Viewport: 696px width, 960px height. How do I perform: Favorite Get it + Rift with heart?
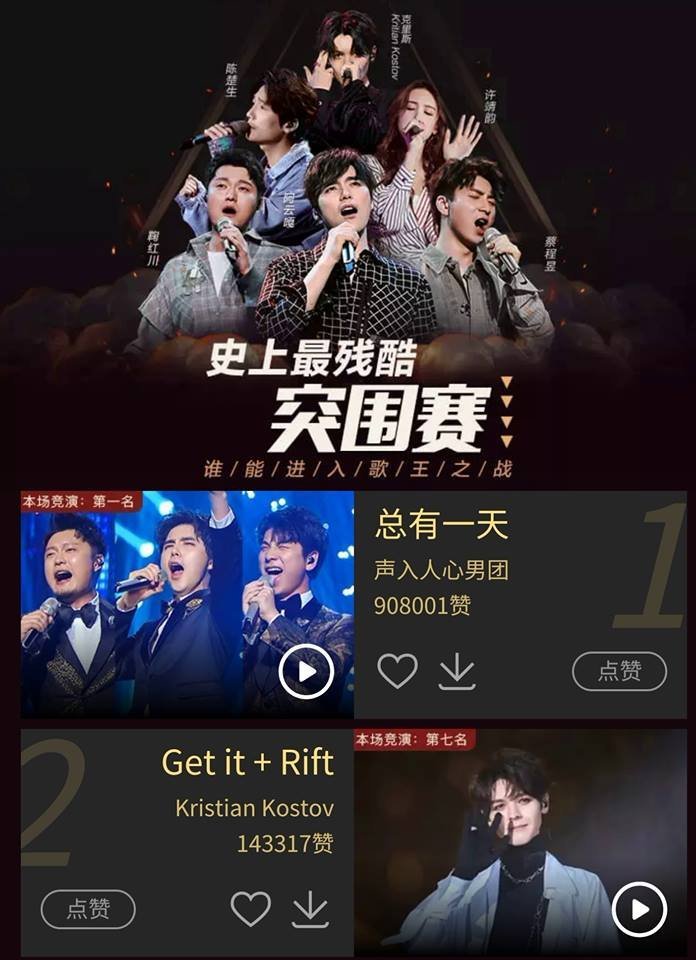tap(251, 909)
